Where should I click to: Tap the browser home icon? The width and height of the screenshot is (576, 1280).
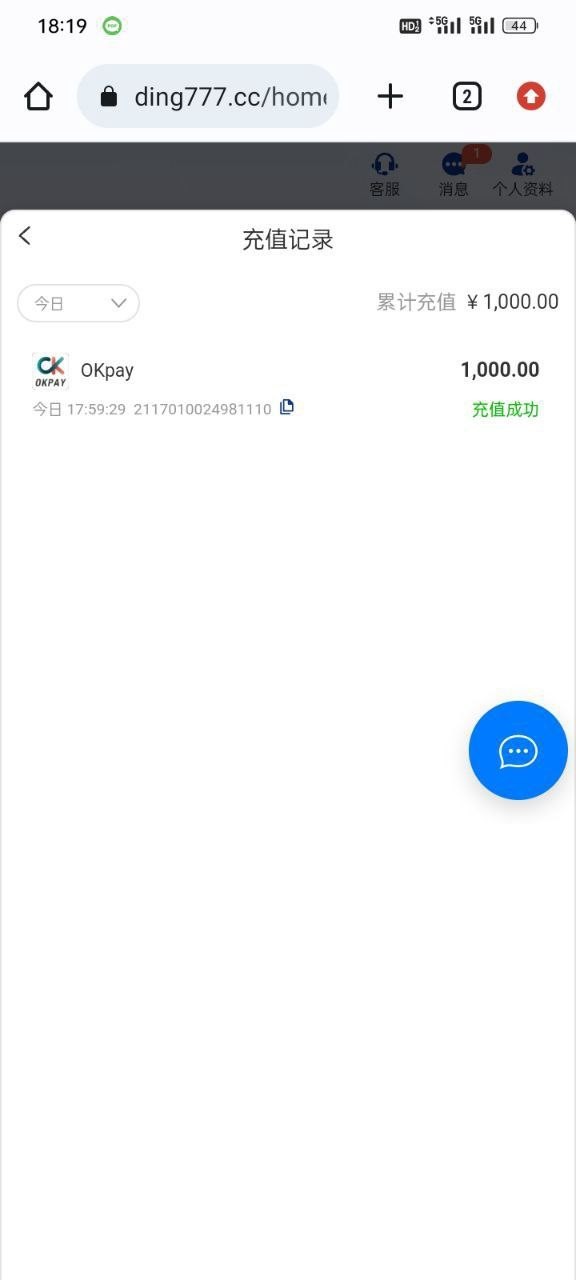38,96
